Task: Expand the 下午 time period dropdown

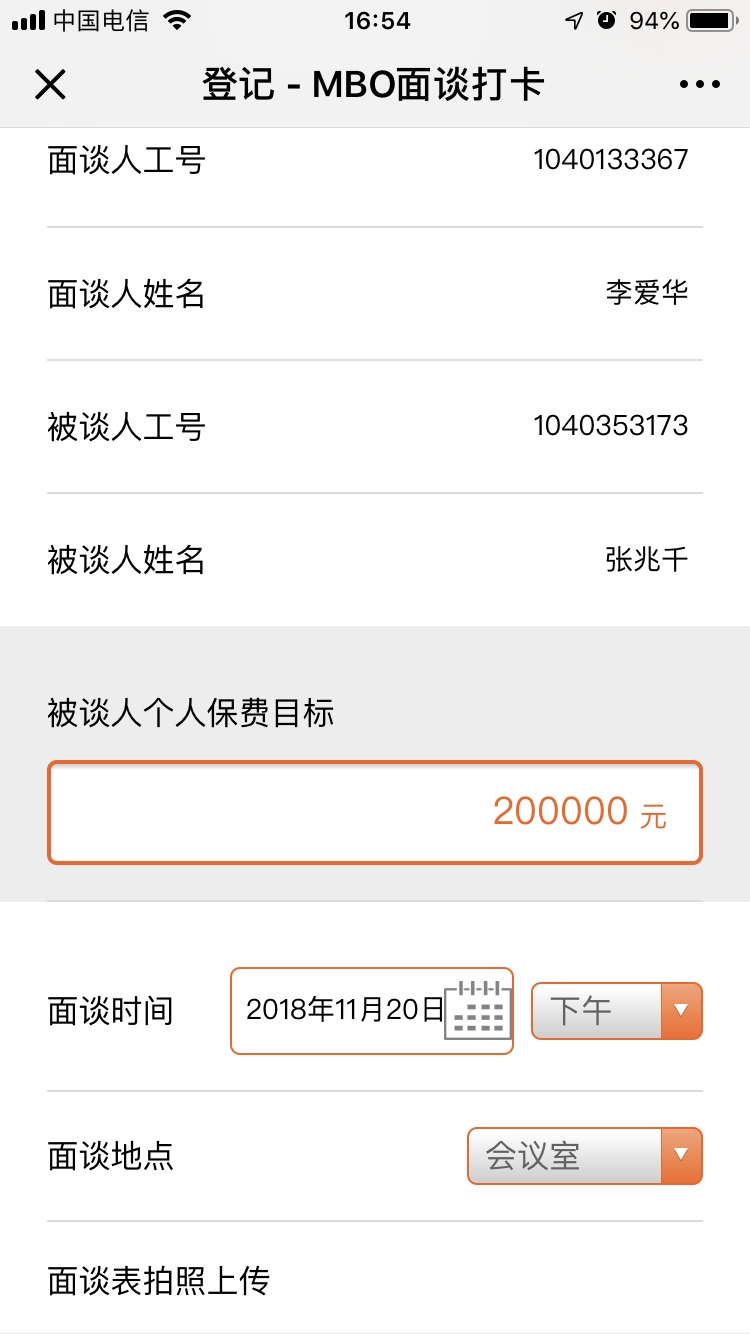Action: pos(616,1011)
